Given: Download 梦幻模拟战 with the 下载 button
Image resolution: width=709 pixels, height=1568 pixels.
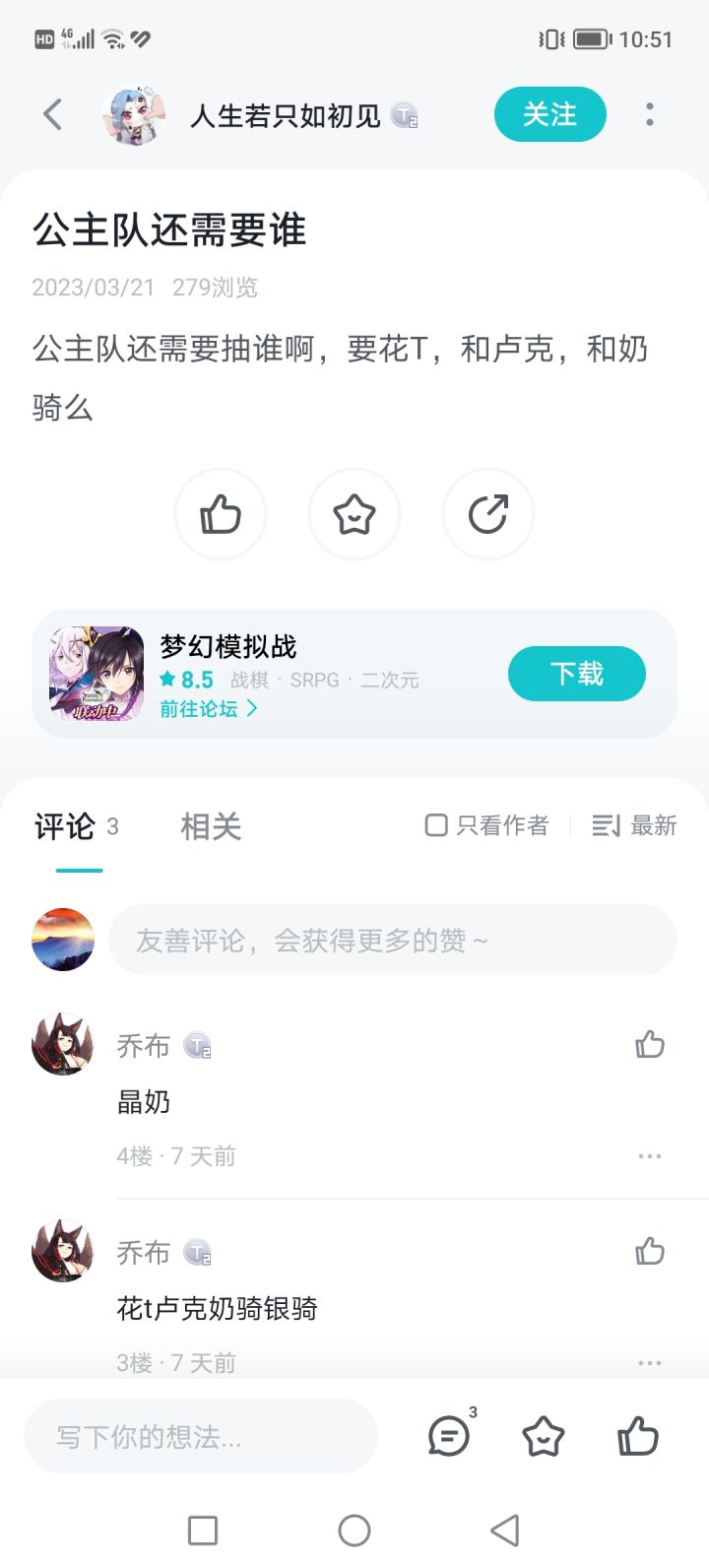Looking at the screenshot, I should 577,674.
